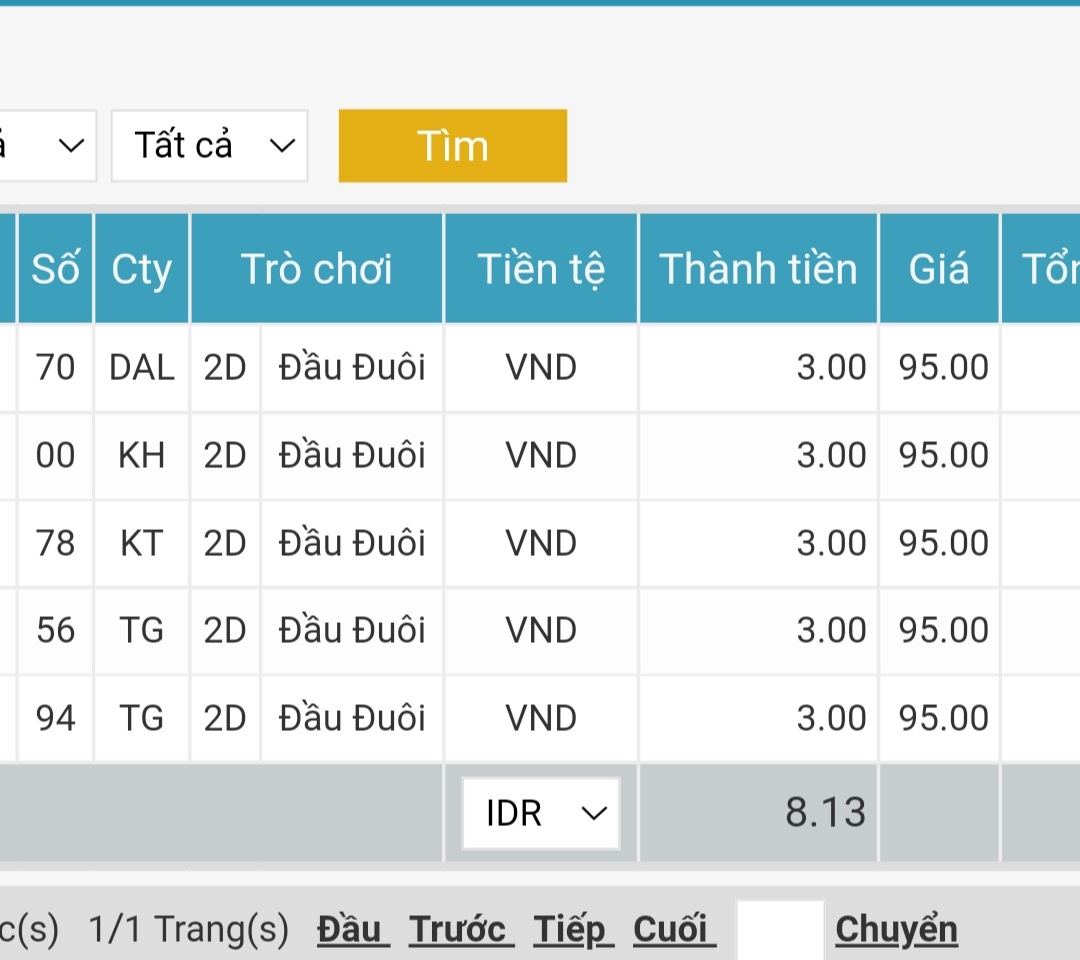Open the Tất cả dropdown

[x=209, y=146]
